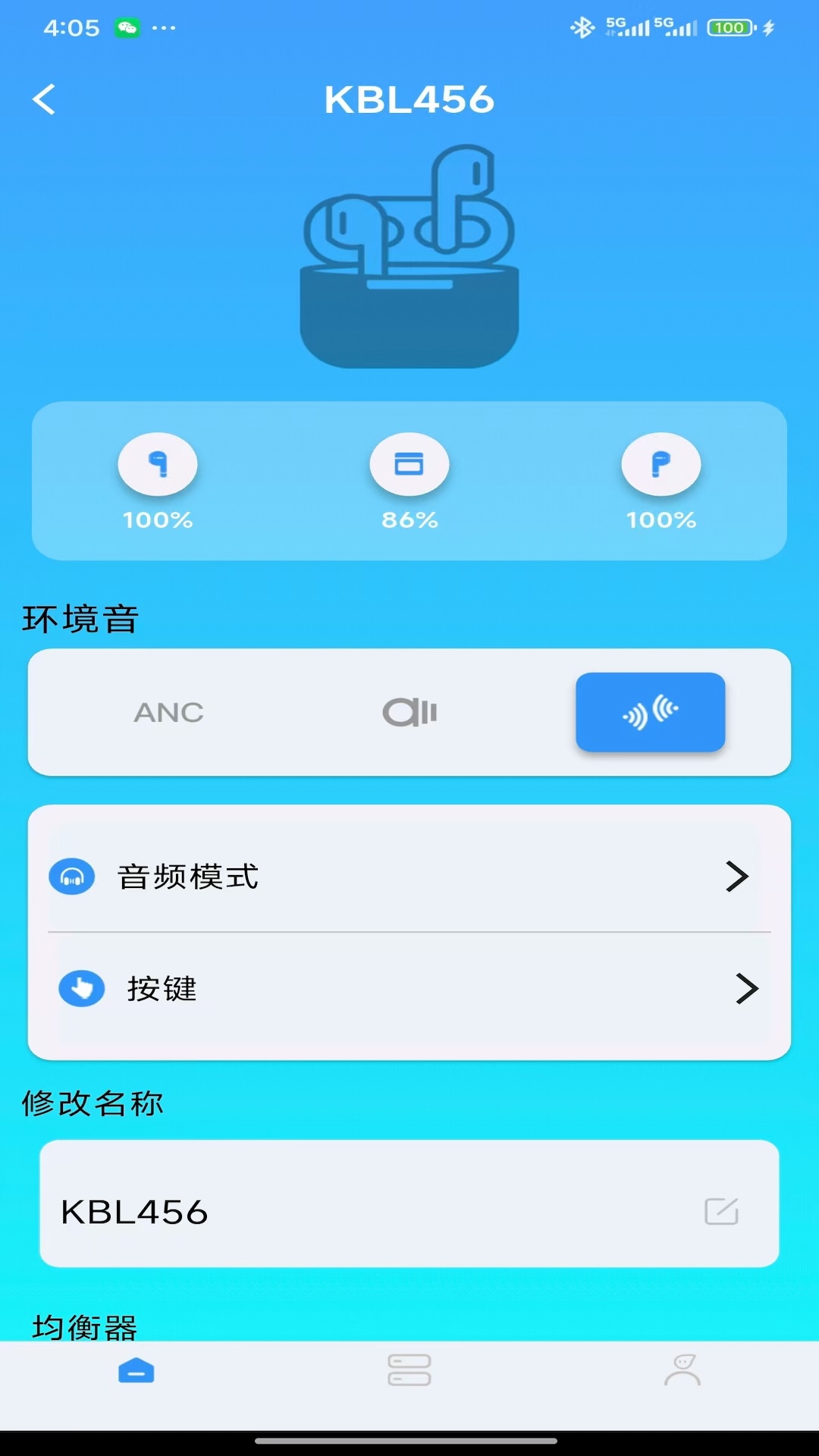The width and height of the screenshot is (819, 1456).
Task: Click the charging case battery icon
Action: (409, 464)
